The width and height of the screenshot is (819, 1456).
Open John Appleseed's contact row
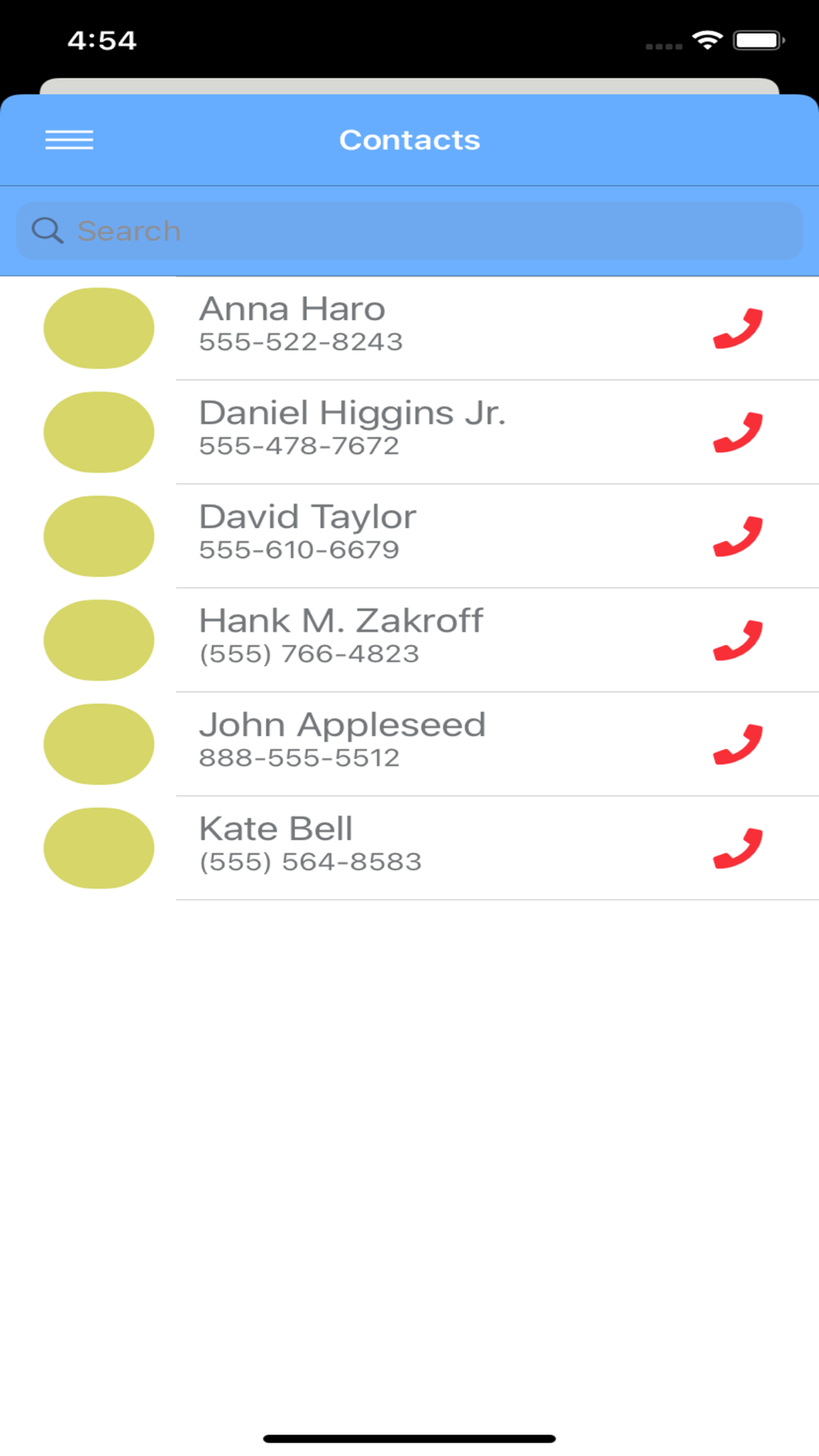click(x=409, y=744)
